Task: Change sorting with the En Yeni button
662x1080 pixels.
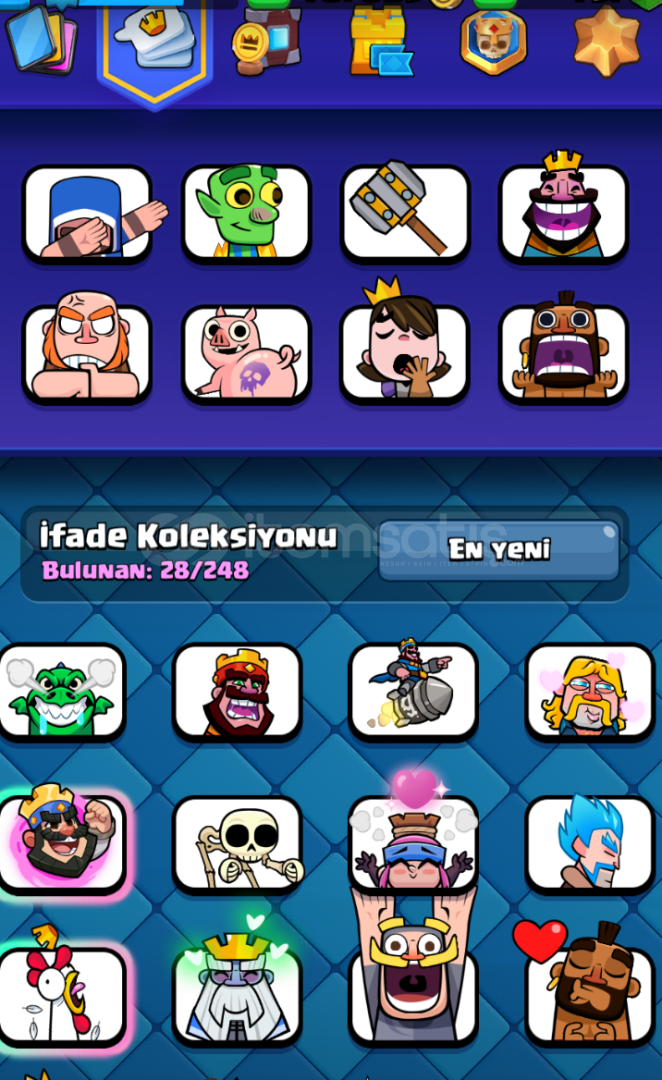Action: click(499, 550)
